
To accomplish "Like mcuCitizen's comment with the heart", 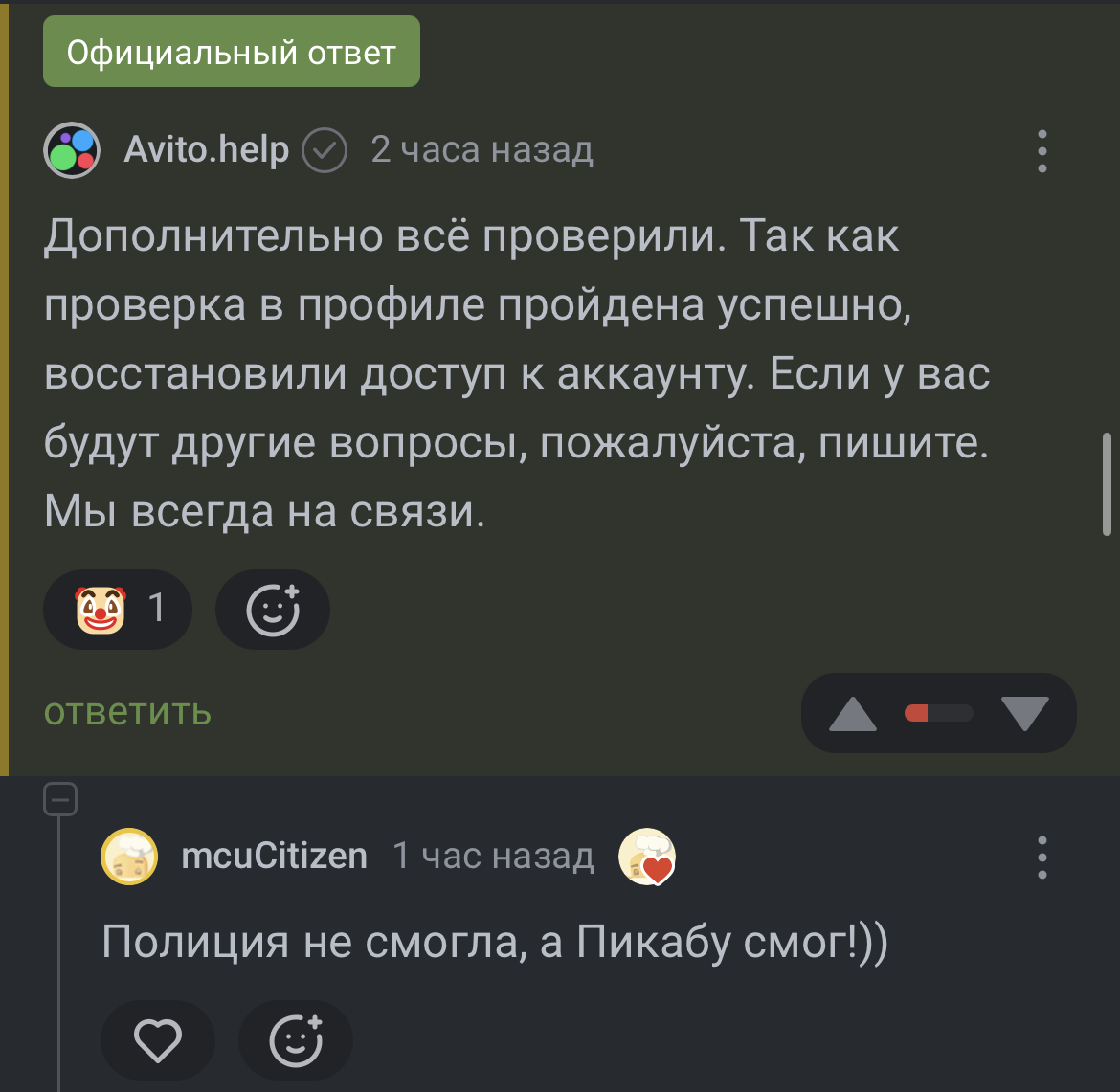I will tap(158, 1040).
